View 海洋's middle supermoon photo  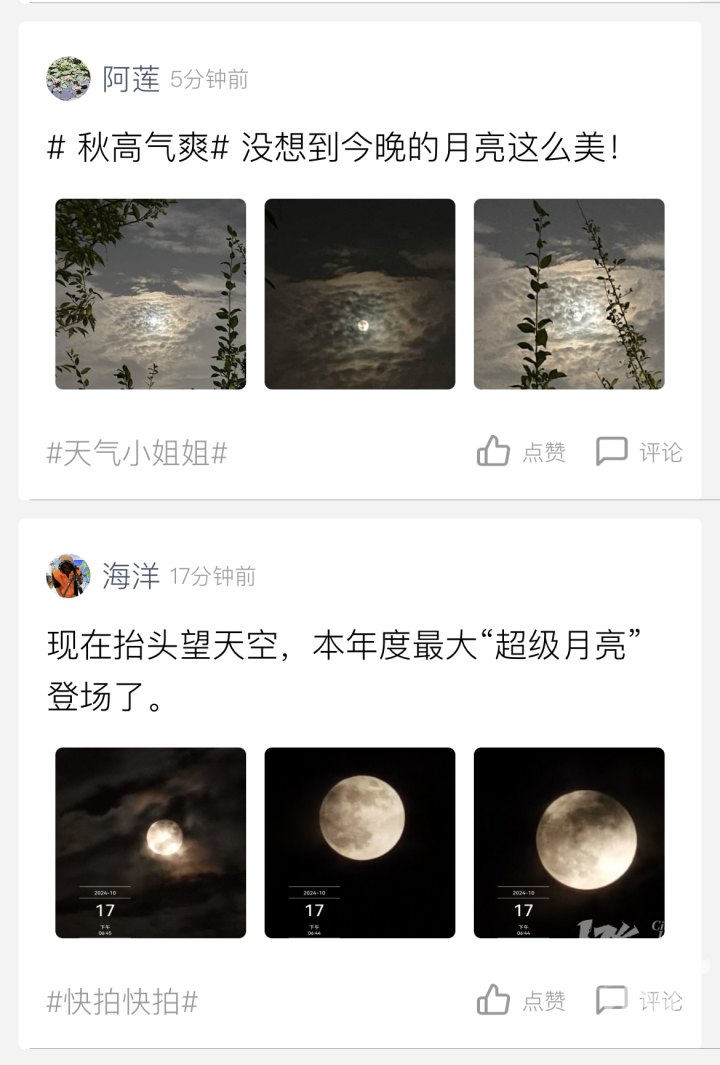click(x=359, y=842)
